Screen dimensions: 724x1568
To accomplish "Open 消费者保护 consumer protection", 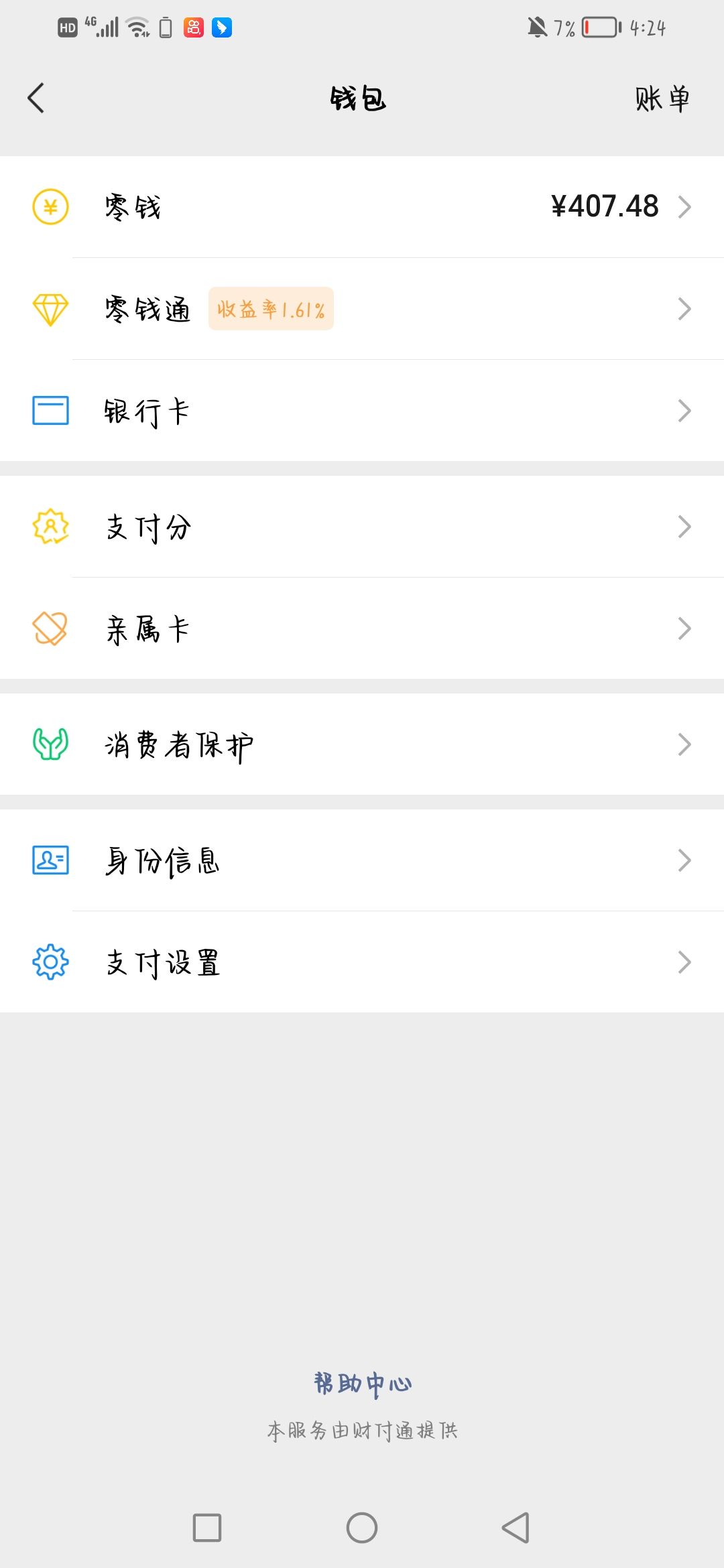I will 362,744.
